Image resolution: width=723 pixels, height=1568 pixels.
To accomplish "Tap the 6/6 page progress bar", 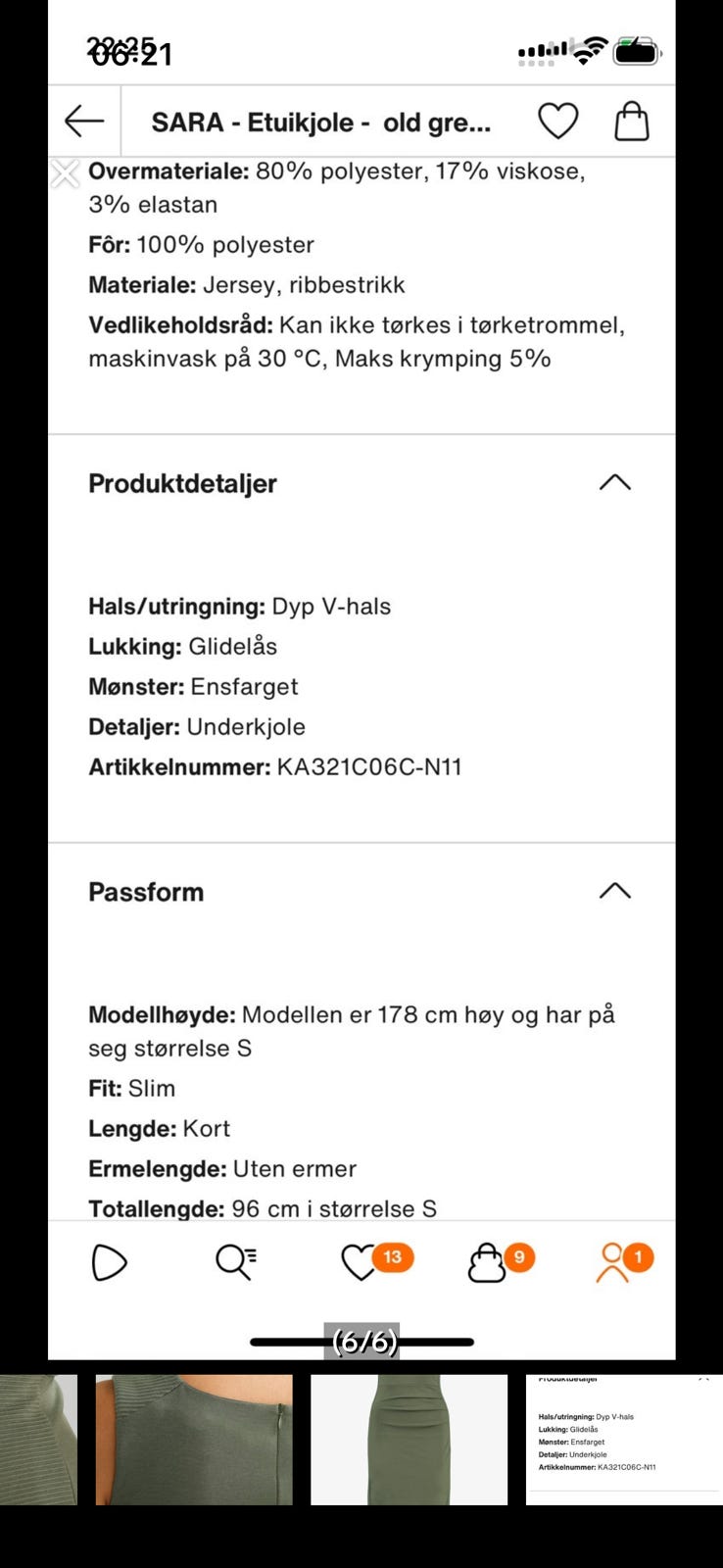I will tap(361, 1341).
